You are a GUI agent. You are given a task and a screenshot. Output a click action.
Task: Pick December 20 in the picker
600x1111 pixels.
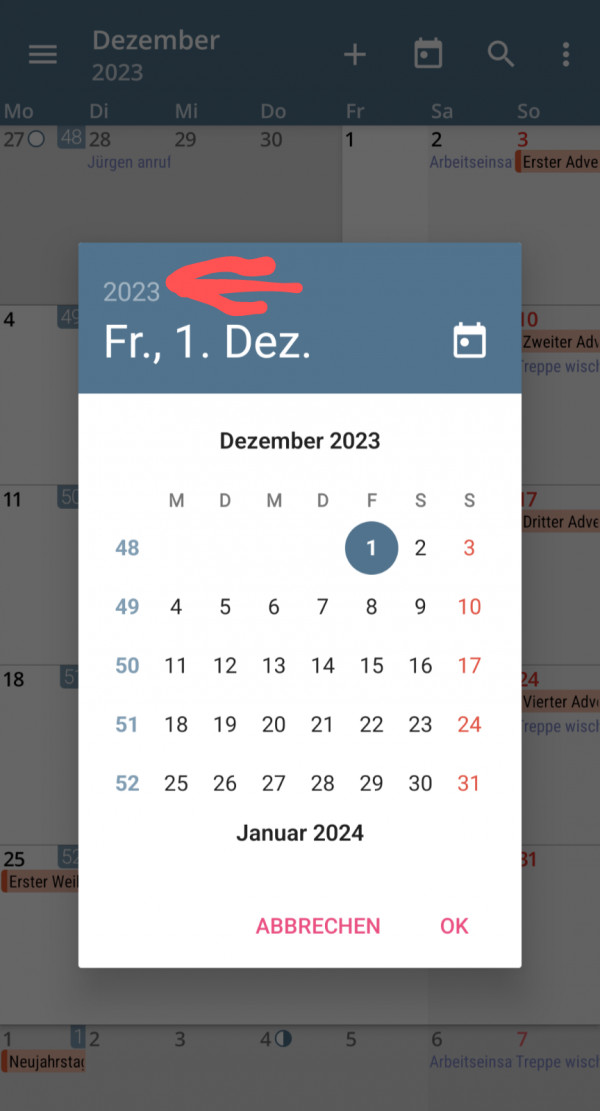coord(273,724)
